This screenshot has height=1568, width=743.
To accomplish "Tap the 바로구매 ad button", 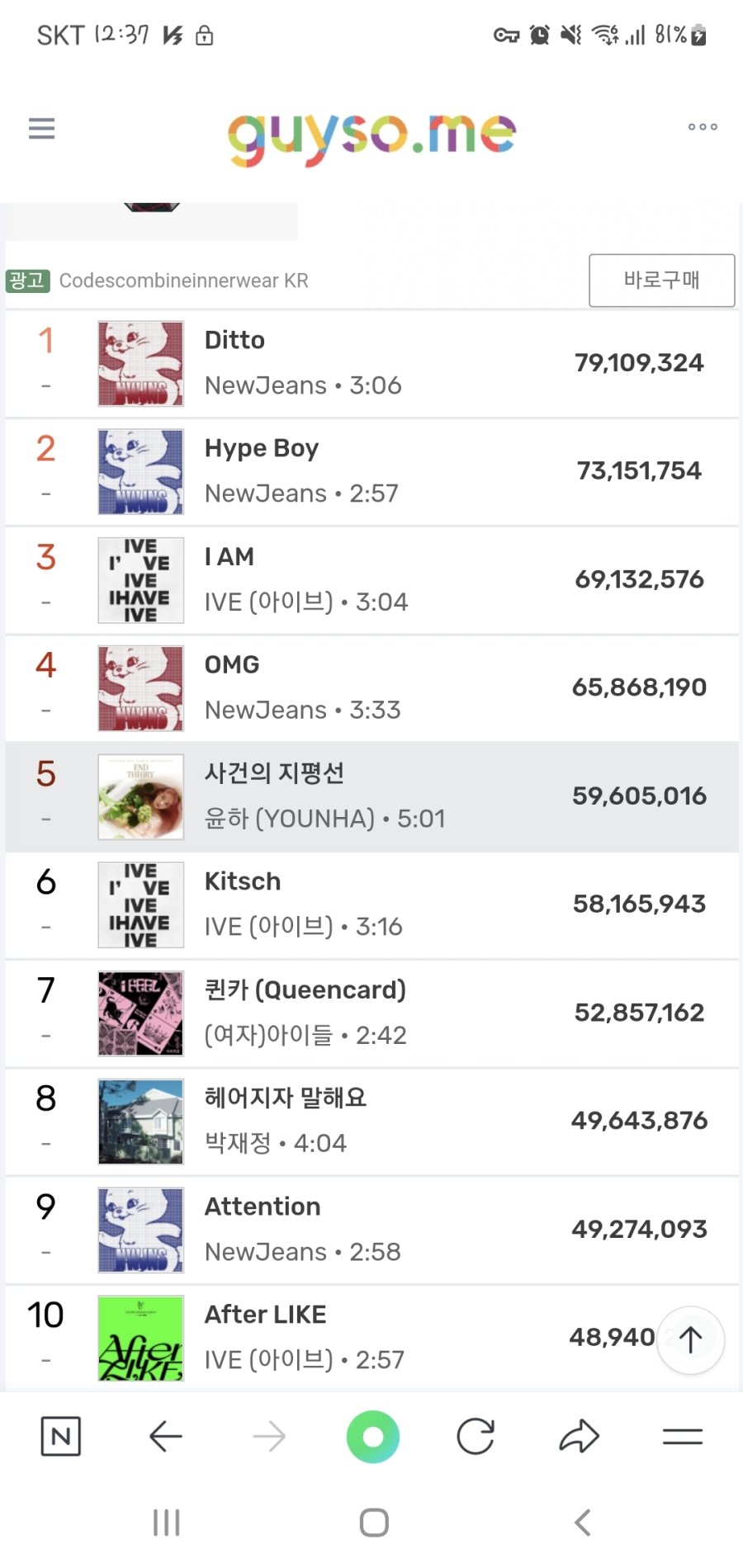I will tap(661, 281).
